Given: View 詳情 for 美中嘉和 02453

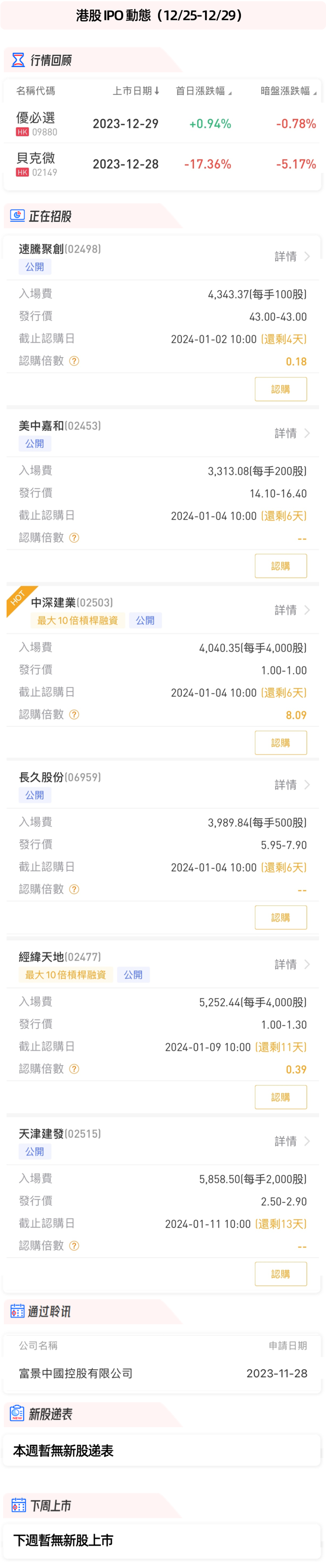Looking at the screenshot, I should [292, 434].
